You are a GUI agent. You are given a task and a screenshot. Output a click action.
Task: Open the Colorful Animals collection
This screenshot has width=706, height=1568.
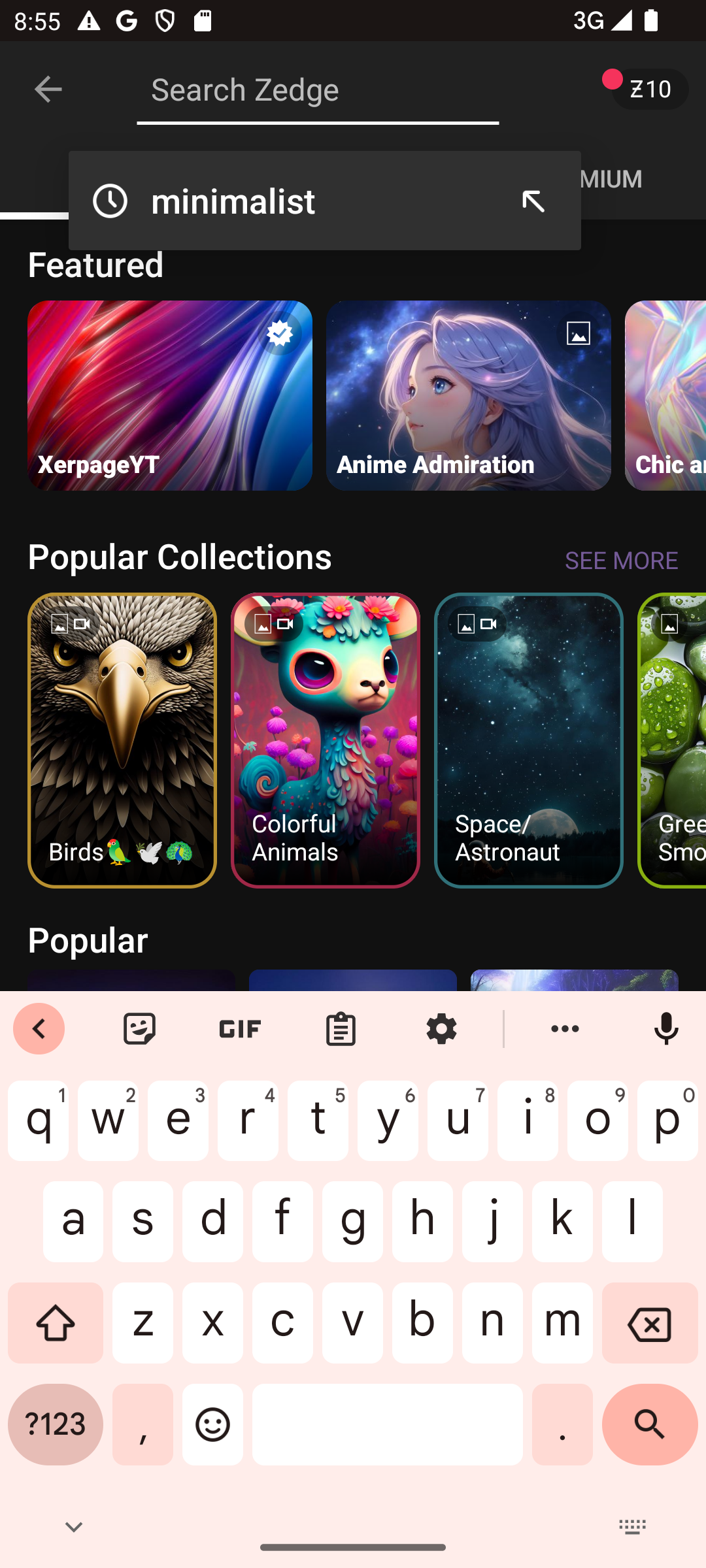326,740
